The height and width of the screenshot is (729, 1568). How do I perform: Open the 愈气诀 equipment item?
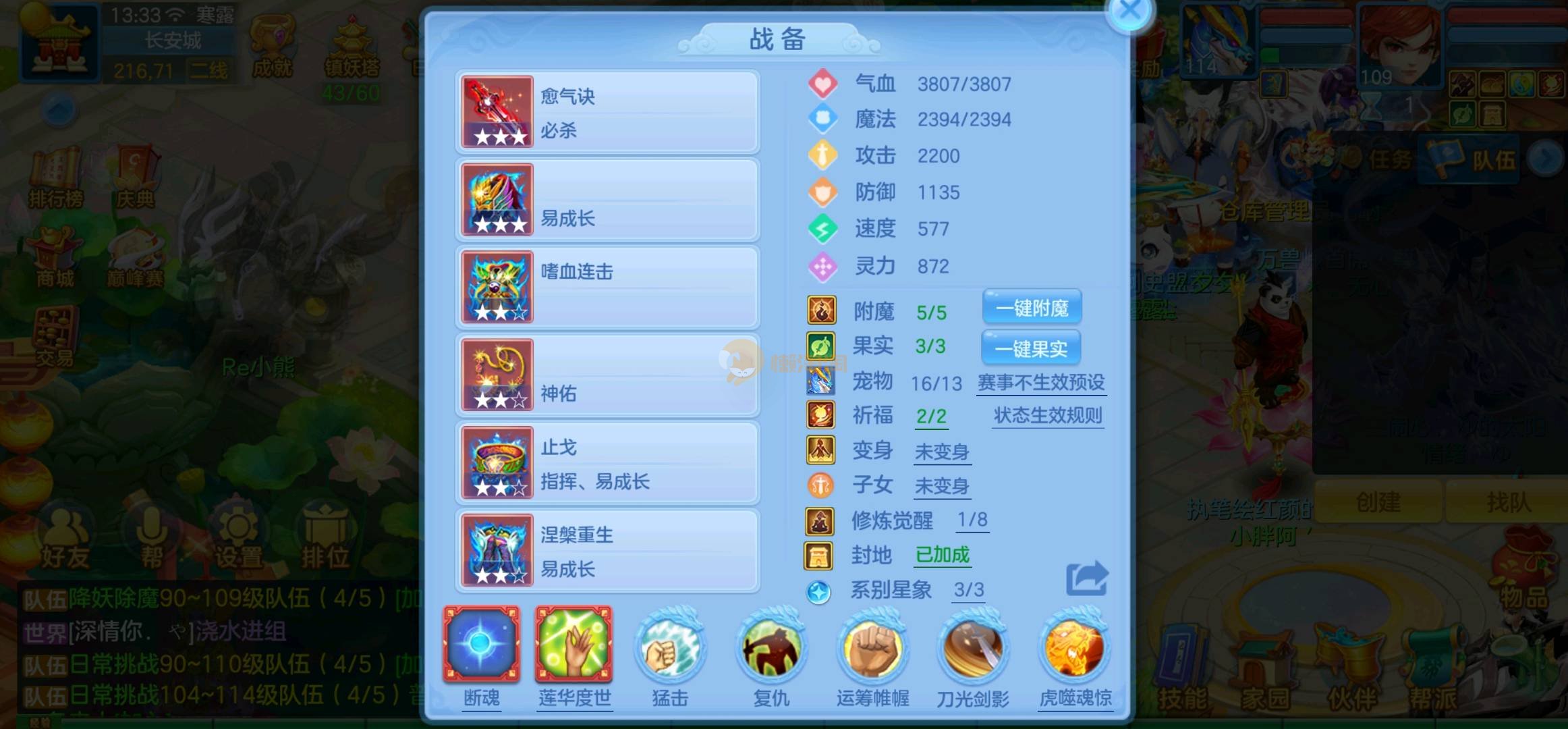(x=607, y=112)
